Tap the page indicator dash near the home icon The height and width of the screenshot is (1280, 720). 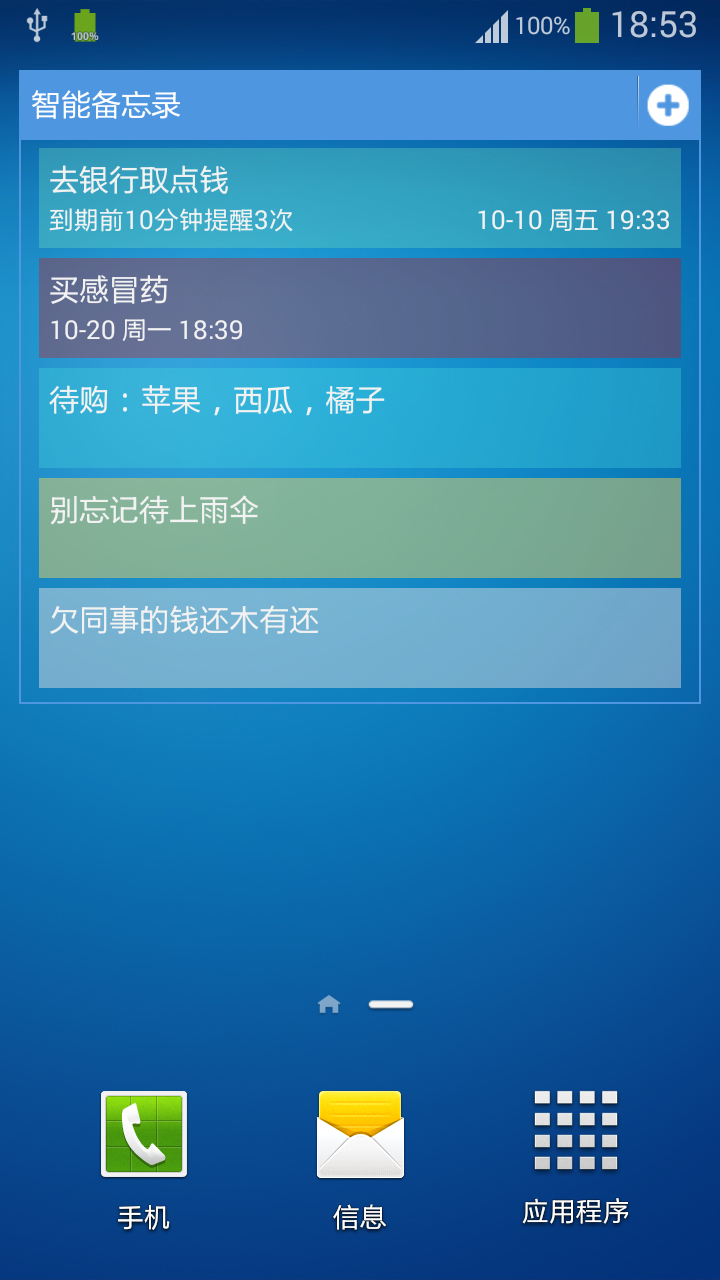point(391,1004)
